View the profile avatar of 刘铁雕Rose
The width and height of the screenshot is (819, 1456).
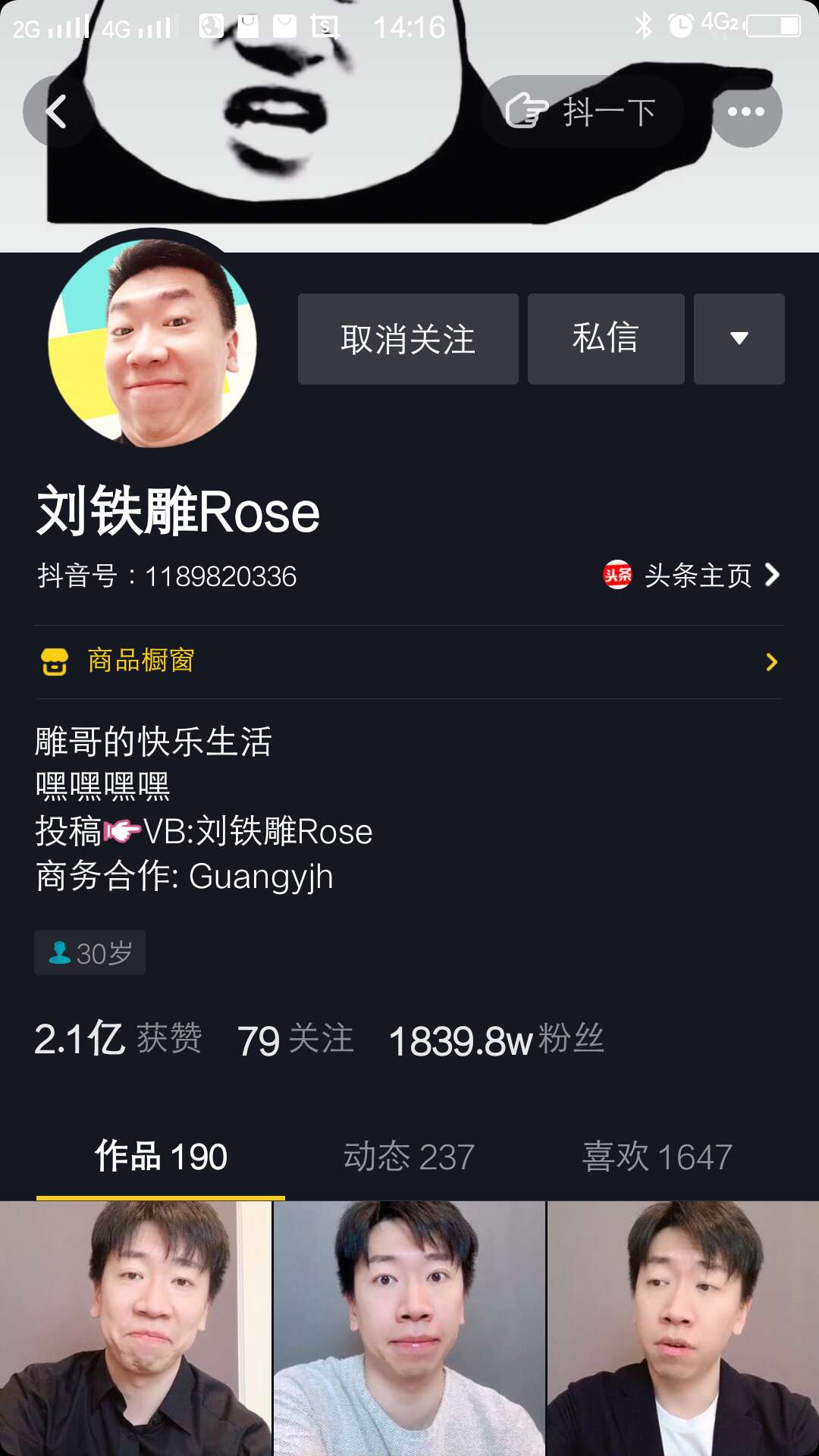(x=152, y=344)
